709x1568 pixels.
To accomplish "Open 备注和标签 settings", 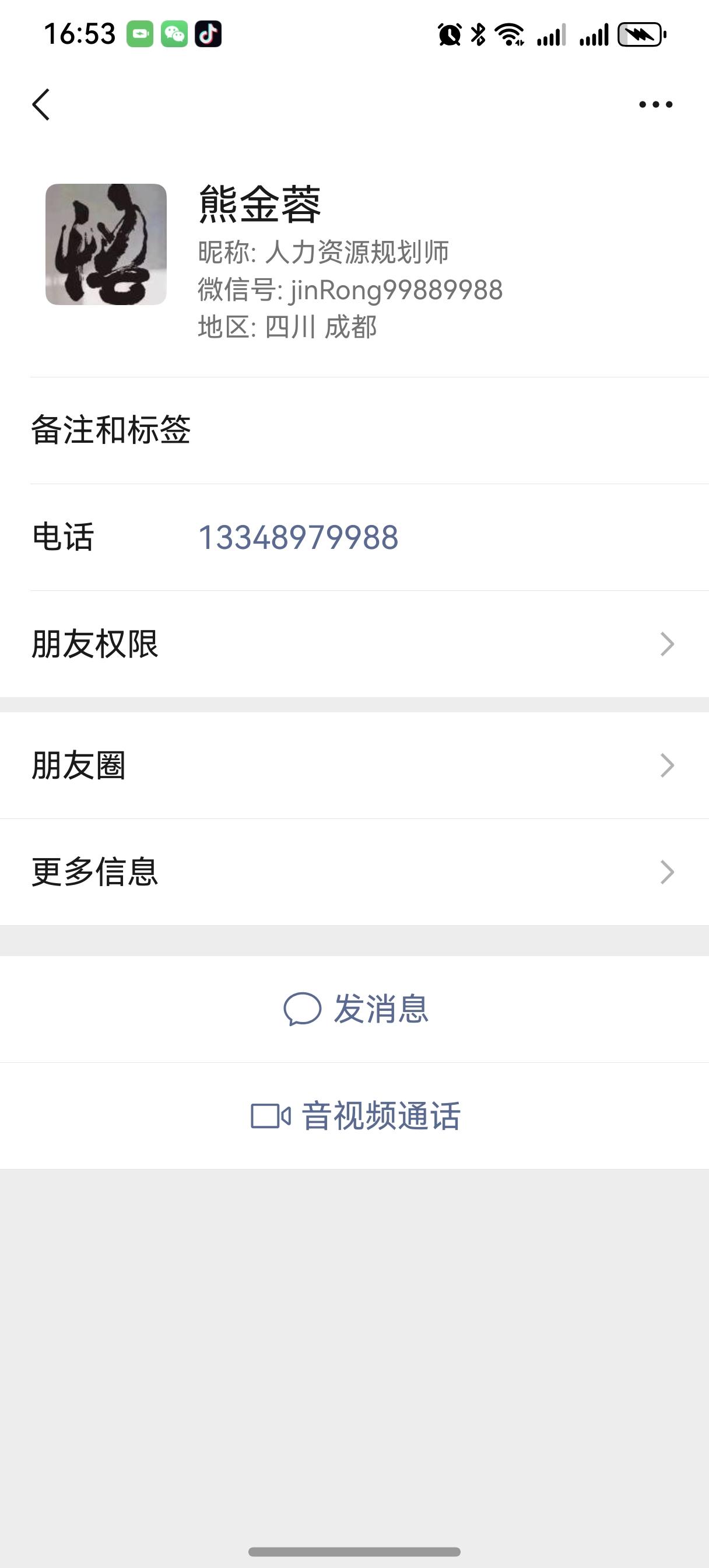I will click(x=354, y=430).
